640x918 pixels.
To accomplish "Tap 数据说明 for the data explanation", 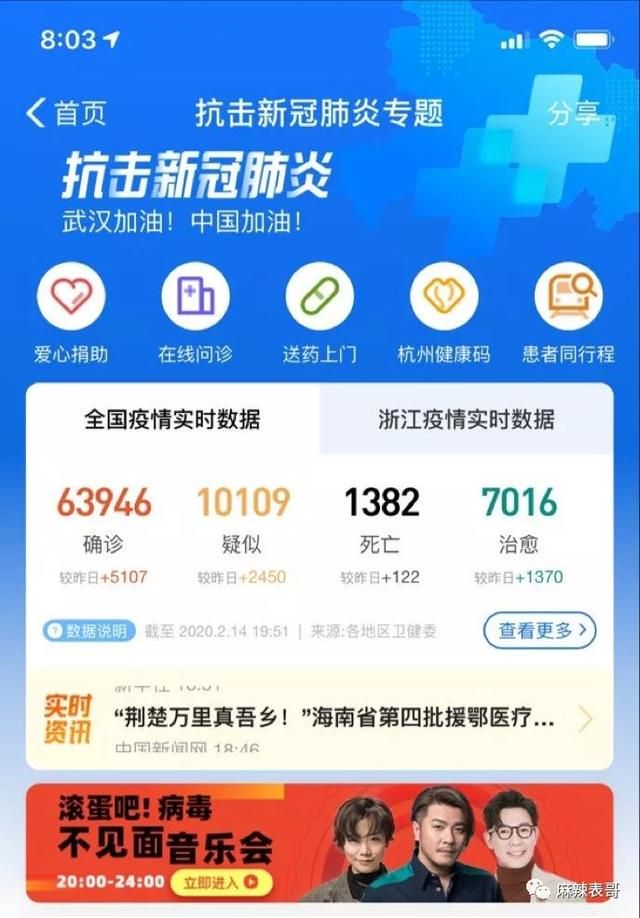I will 87,631.
